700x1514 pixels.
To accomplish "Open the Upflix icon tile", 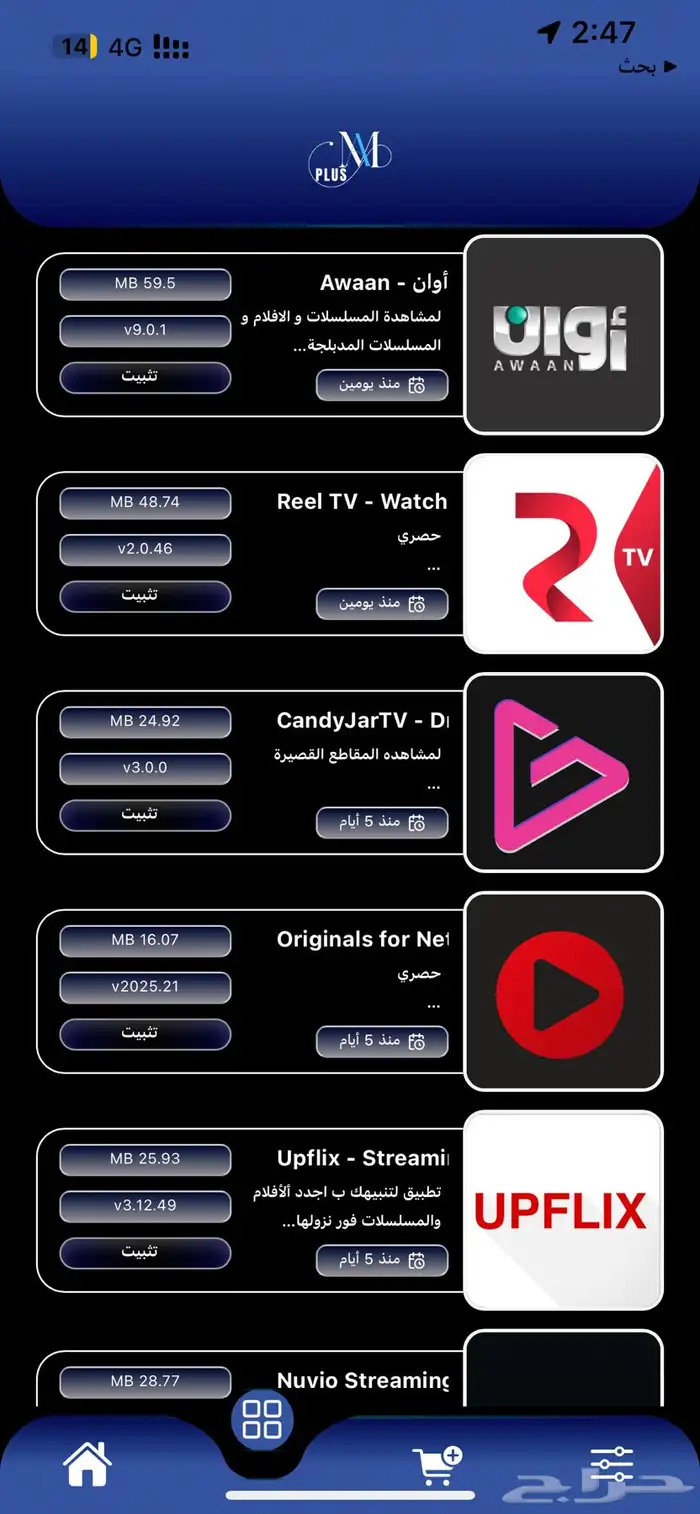I will [563, 1210].
